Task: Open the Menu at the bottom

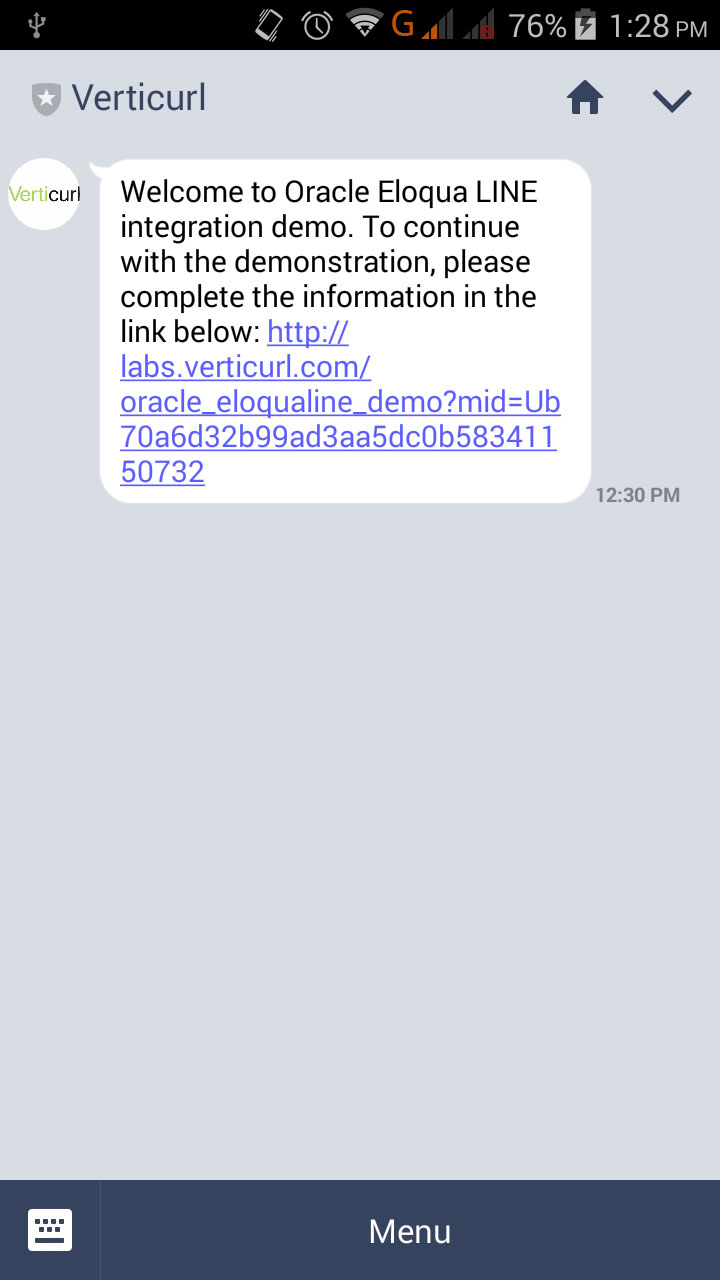Action: point(410,1231)
